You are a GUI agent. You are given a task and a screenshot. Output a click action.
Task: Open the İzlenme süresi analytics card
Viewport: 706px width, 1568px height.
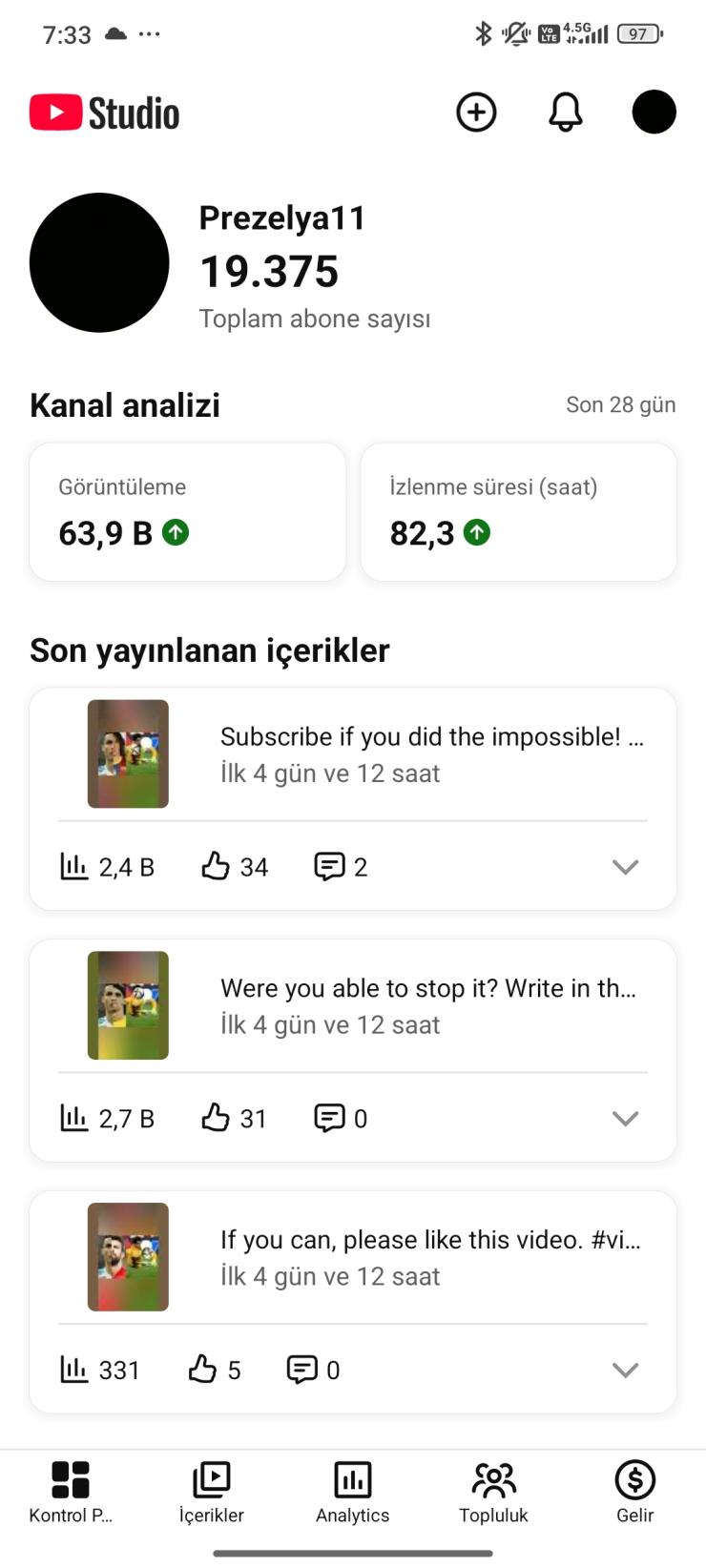coord(518,511)
